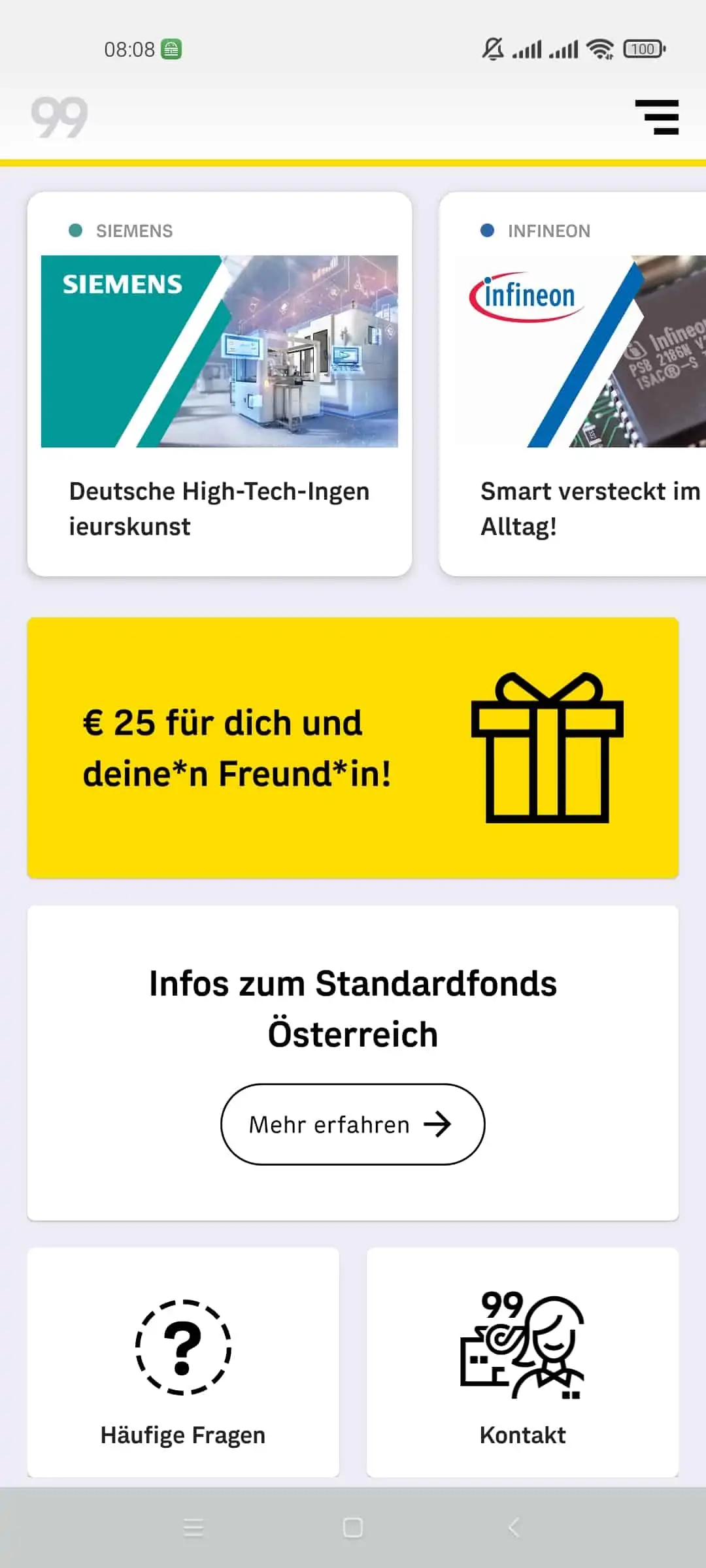Screen dimensions: 706x1568
Task: Tap the system home button
Action: coord(353,1527)
